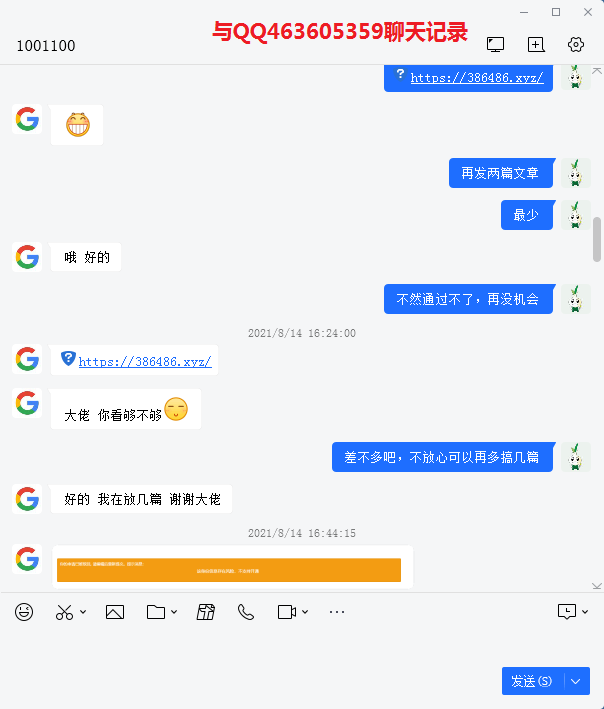Image resolution: width=604 pixels, height=709 pixels.
Task: Maximize the chat window
Action: (556, 11)
